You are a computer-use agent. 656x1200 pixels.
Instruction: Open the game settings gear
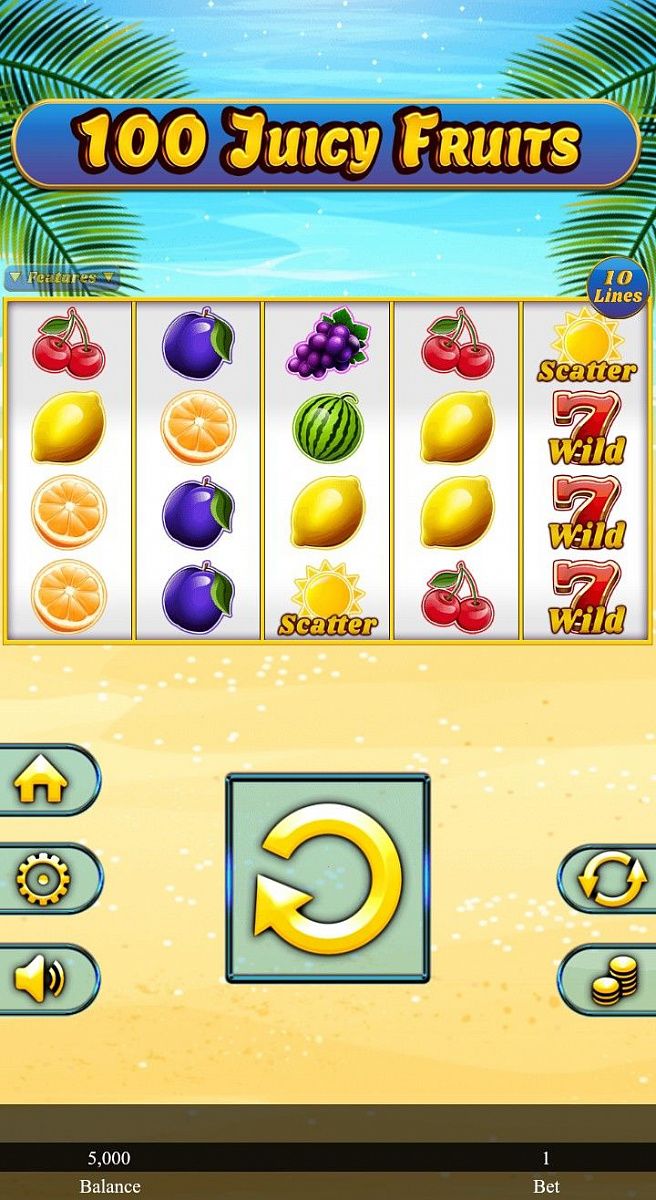coord(43,879)
